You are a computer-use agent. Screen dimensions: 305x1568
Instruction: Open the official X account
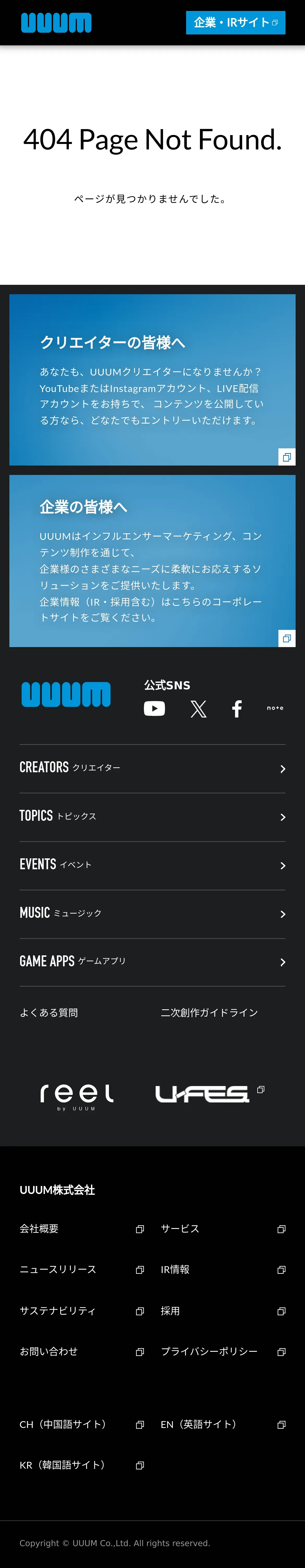(x=198, y=709)
